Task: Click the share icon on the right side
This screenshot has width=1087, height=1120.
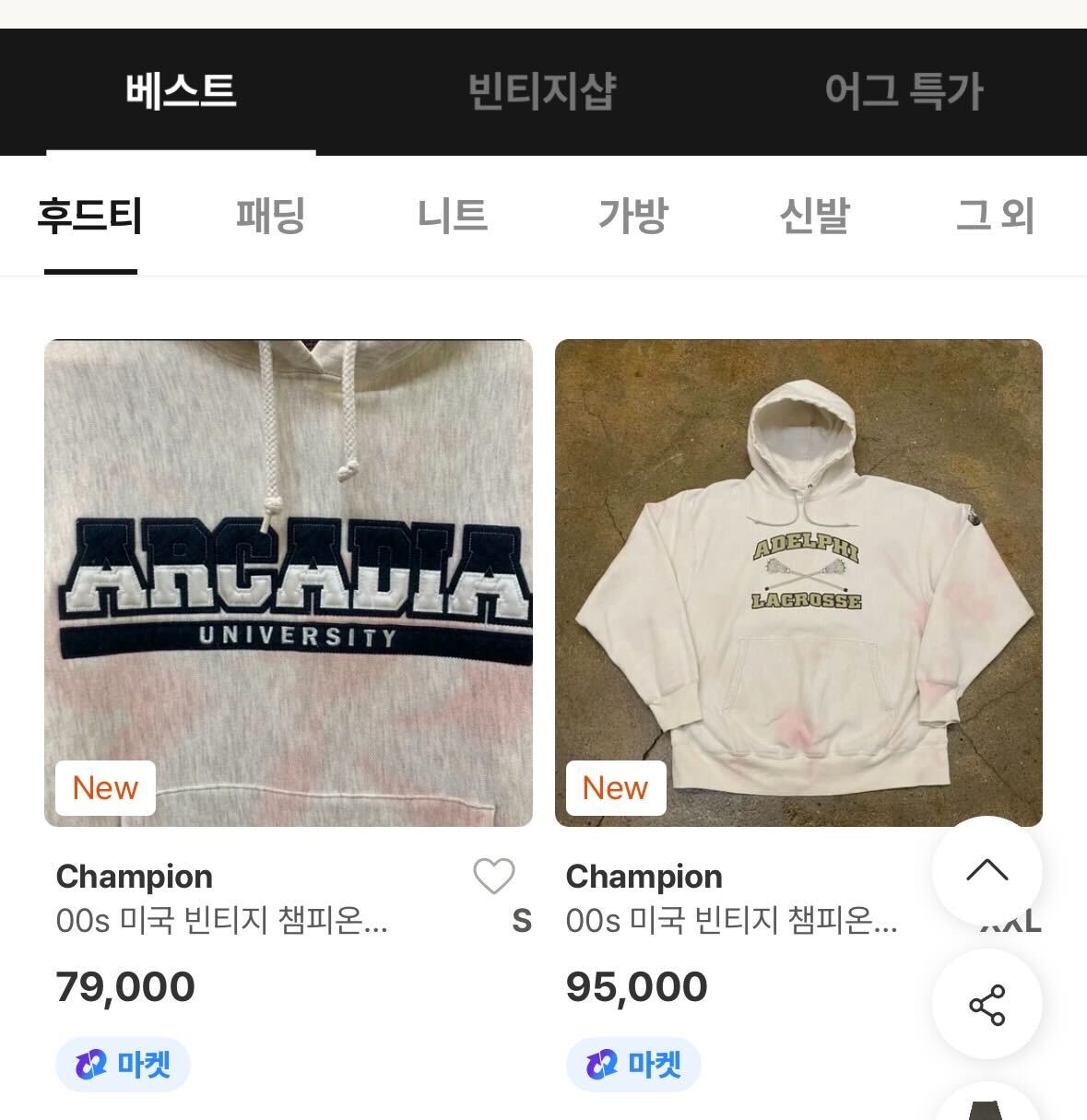Action: pyautogui.click(x=987, y=1005)
